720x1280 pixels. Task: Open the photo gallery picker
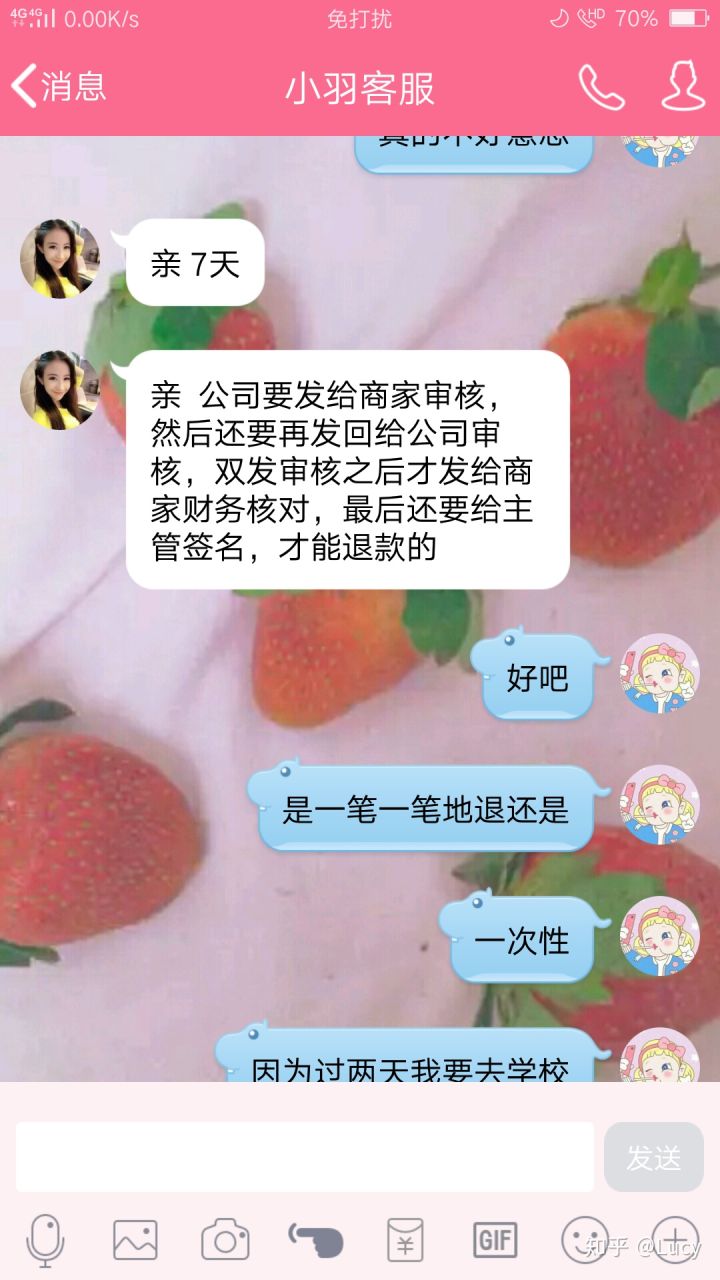(135, 1240)
